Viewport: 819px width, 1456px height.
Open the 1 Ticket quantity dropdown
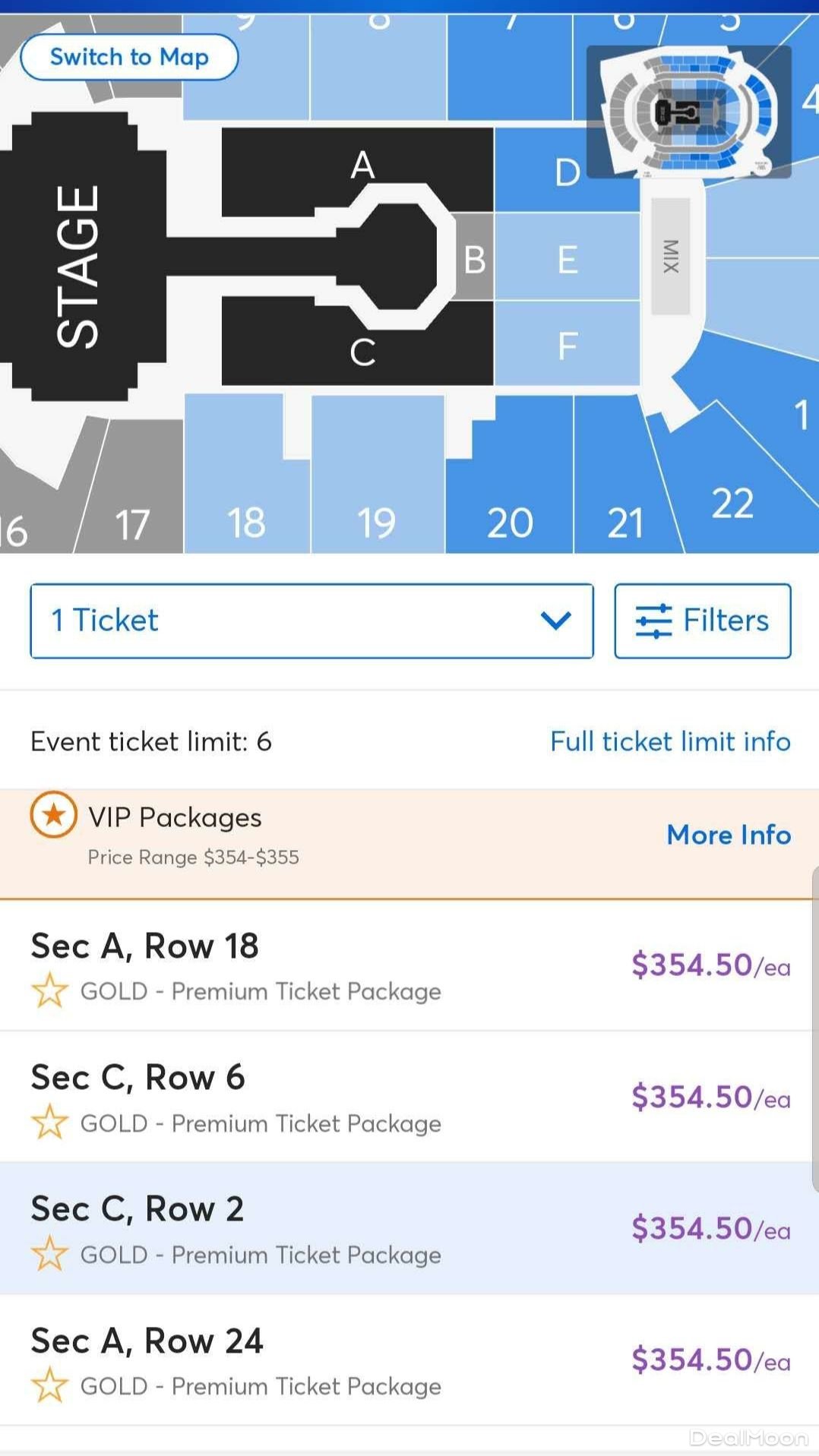point(311,621)
